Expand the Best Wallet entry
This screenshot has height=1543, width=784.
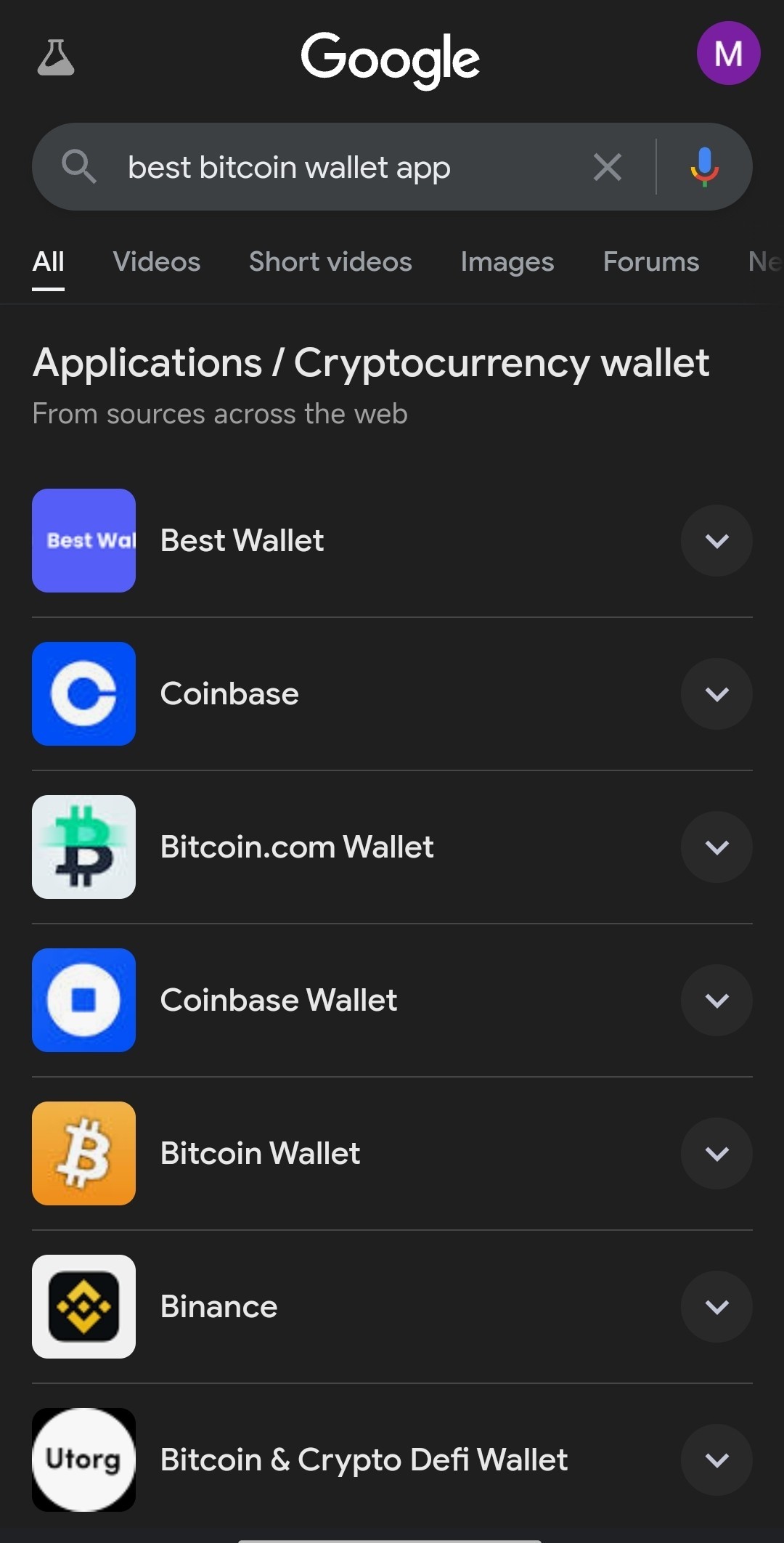coord(716,541)
